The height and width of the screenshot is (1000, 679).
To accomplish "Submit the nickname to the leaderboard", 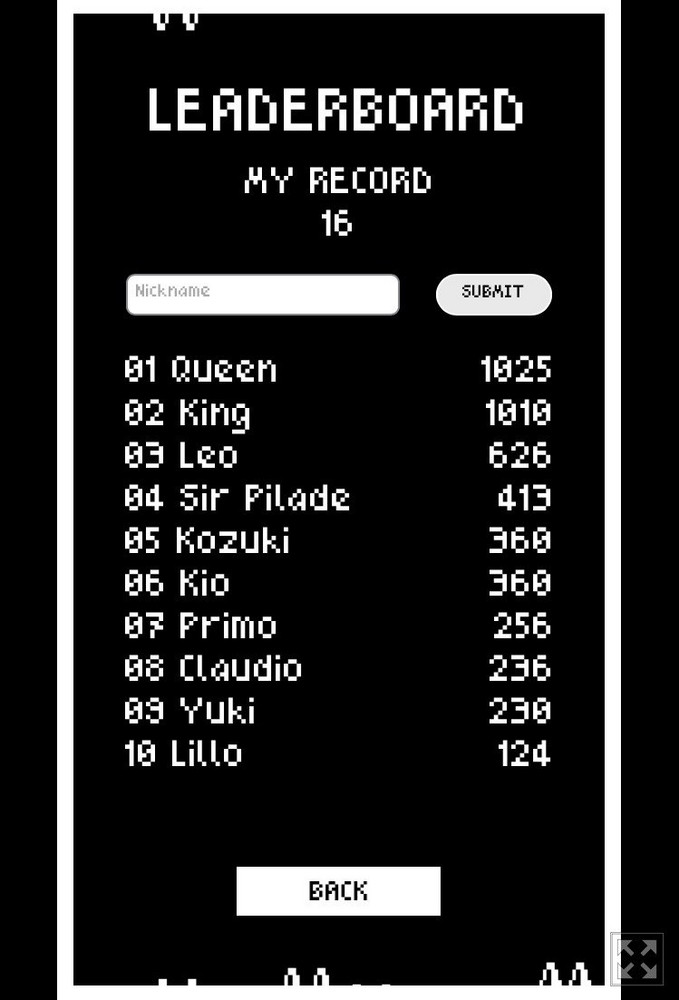I will click(x=493, y=294).
